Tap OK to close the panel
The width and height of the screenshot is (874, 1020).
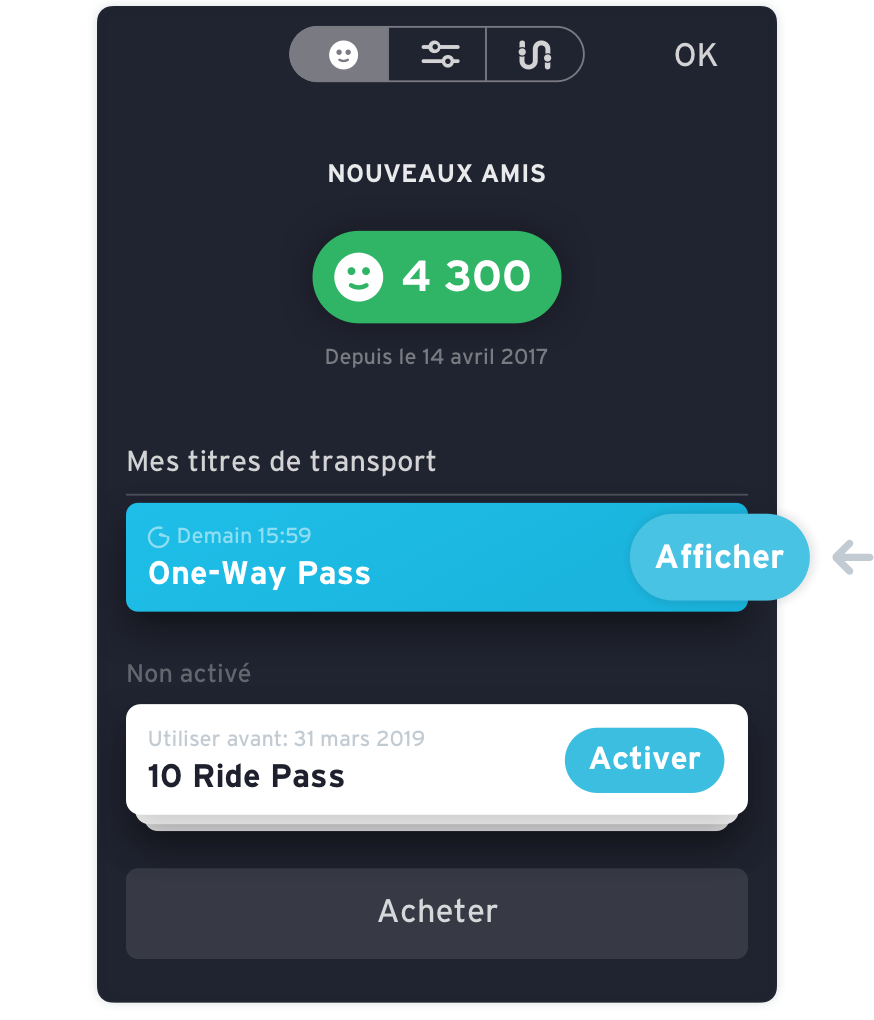click(695, 55)
